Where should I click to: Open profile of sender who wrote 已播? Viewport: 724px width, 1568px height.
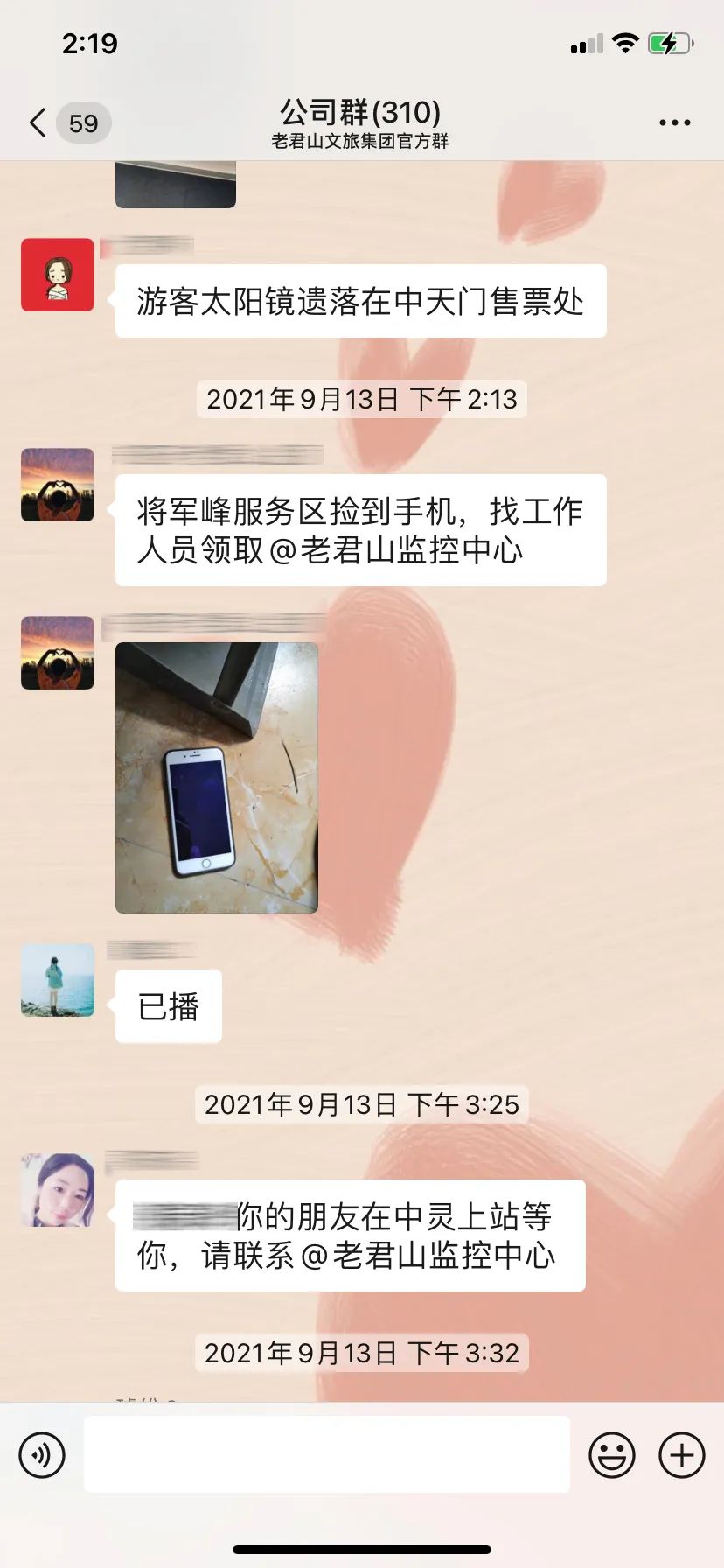point(58,980)
